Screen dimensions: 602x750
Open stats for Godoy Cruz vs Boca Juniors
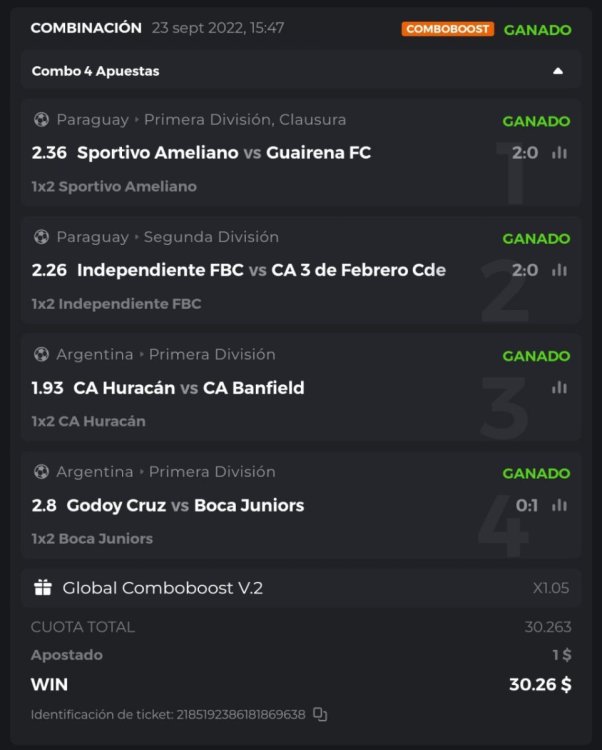click(x=560, y=505)
